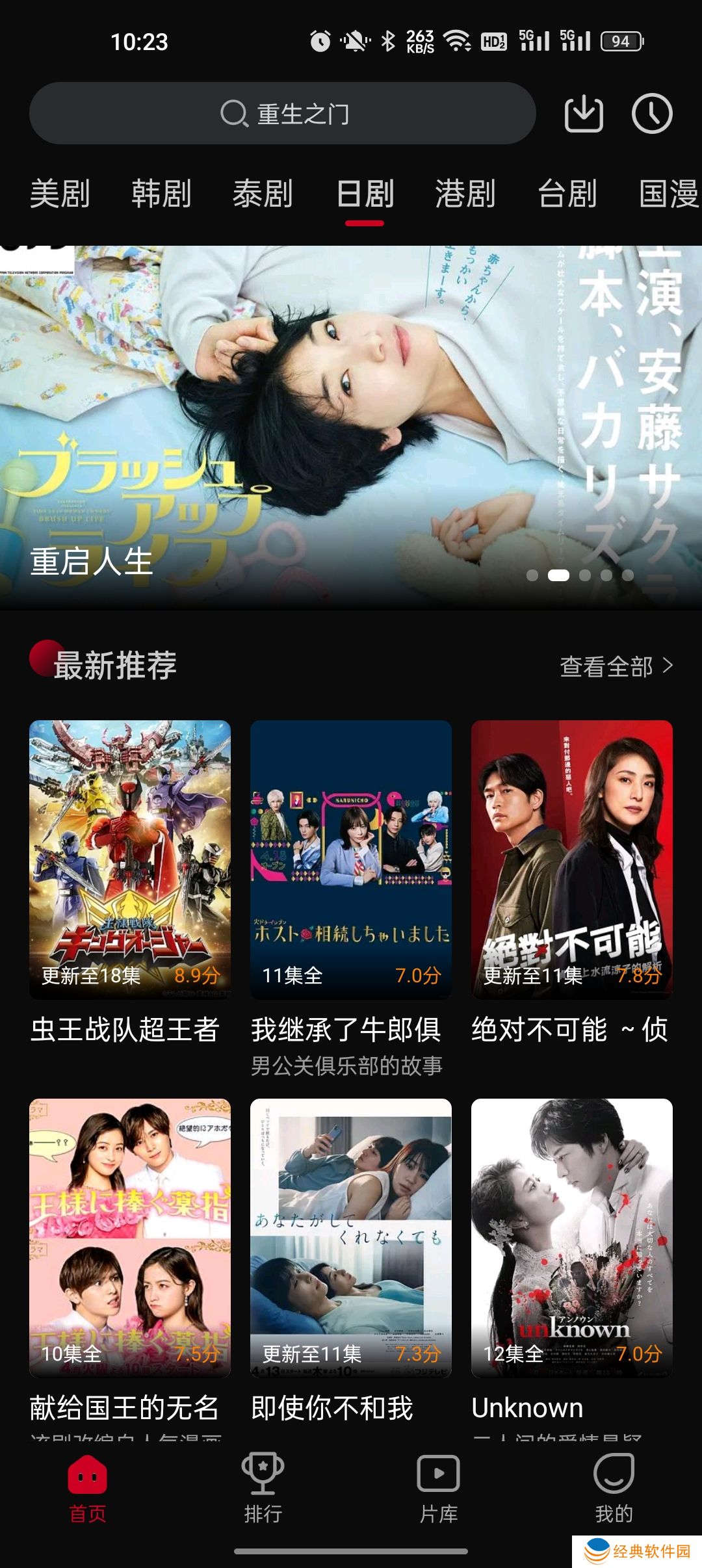Open the 重启人生 banner
702x1568 pixels.
351,423
